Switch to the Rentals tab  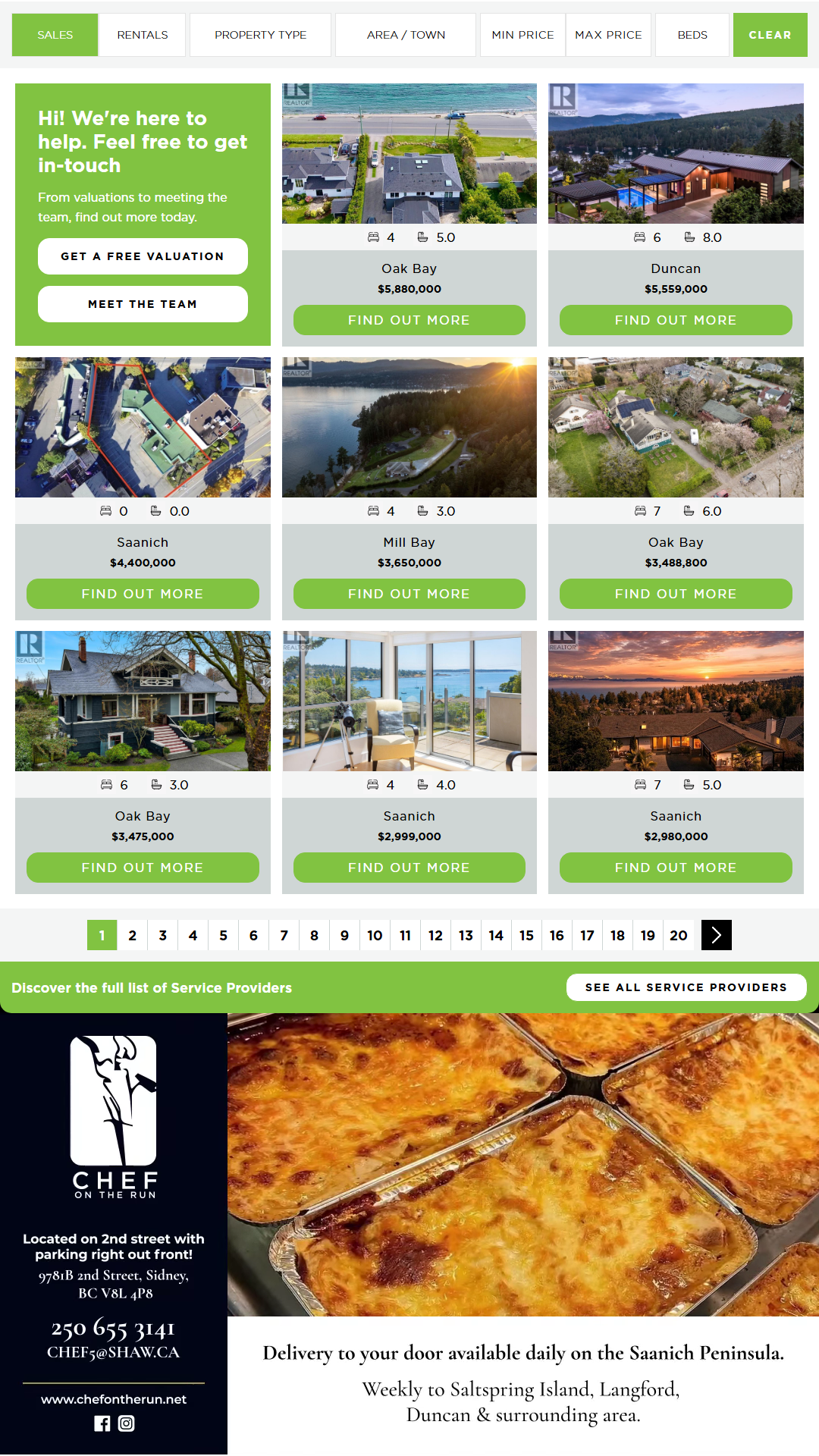coord(143,35)
